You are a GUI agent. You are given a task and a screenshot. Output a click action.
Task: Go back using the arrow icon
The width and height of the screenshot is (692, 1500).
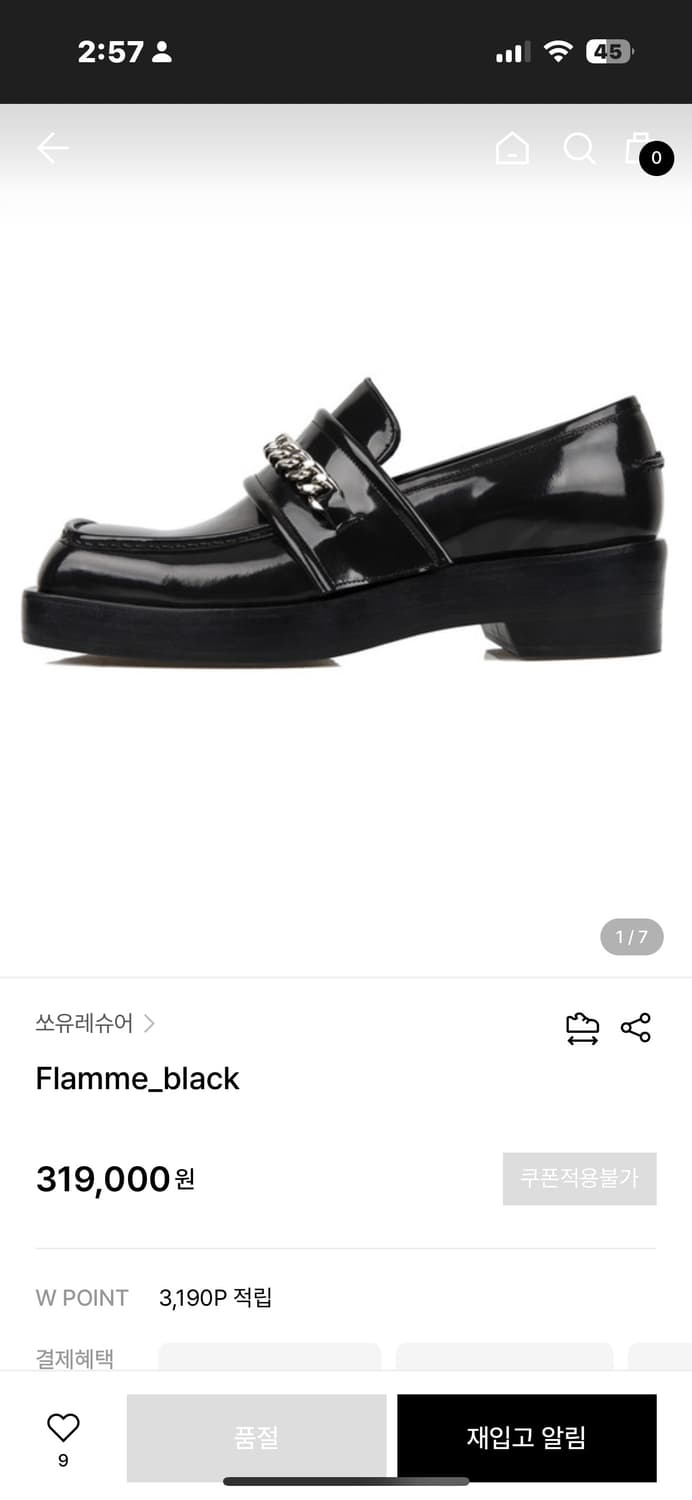pyautogui.click(x=53, y=149)
